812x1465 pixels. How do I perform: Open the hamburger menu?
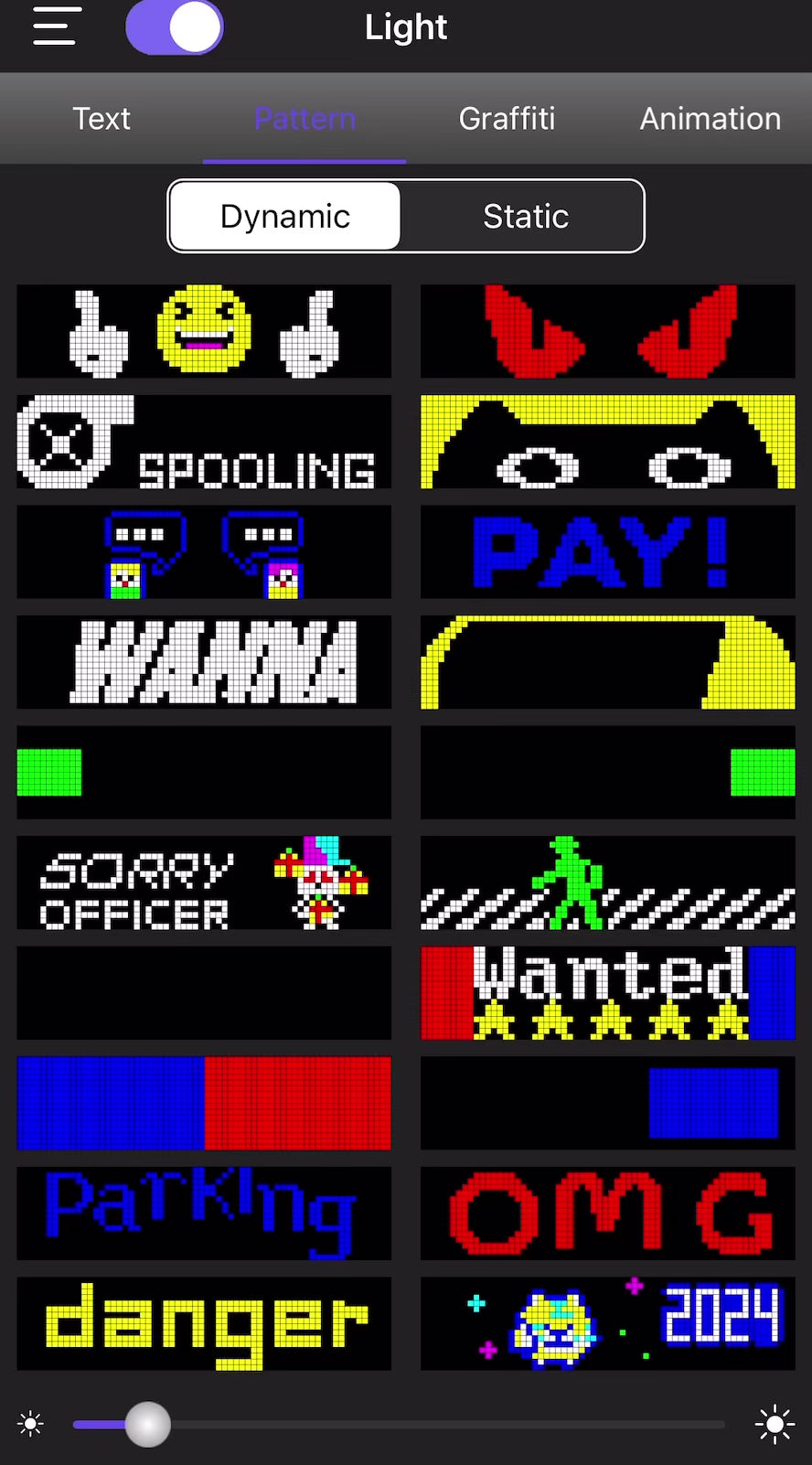55,27
